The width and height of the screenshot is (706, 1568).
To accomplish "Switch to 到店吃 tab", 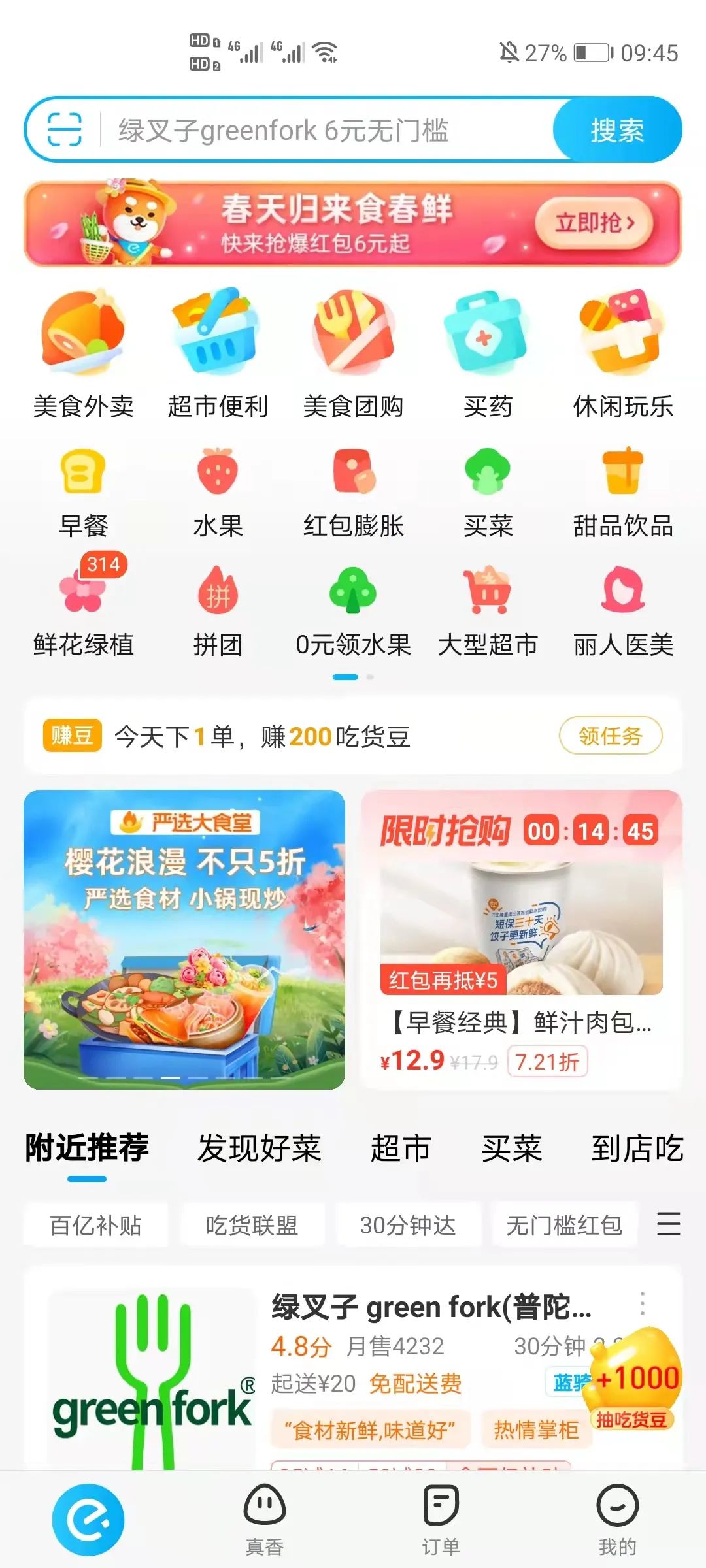I will click(x=637, y=1149).
